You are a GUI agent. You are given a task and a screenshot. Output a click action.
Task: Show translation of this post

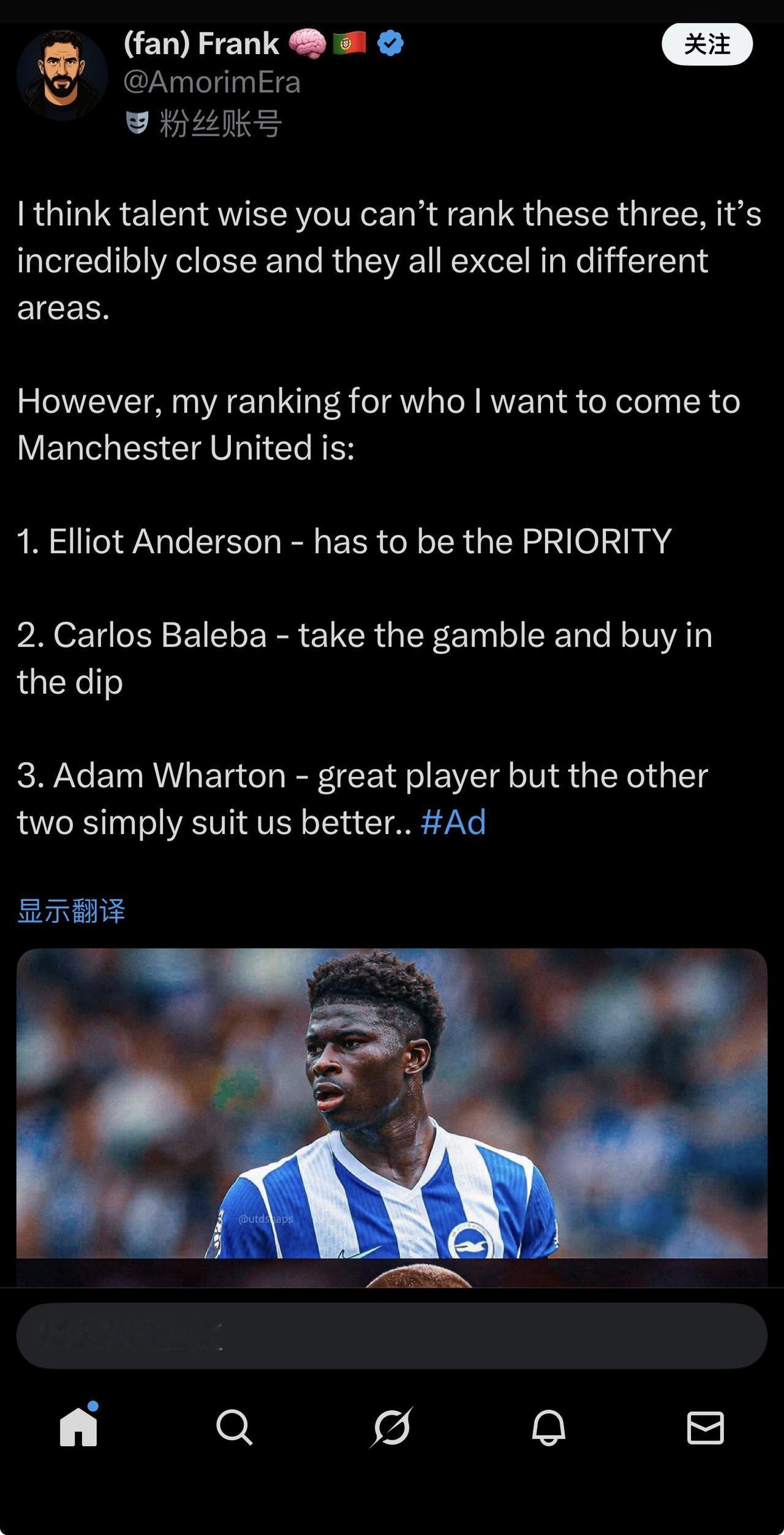pos(71,911)
